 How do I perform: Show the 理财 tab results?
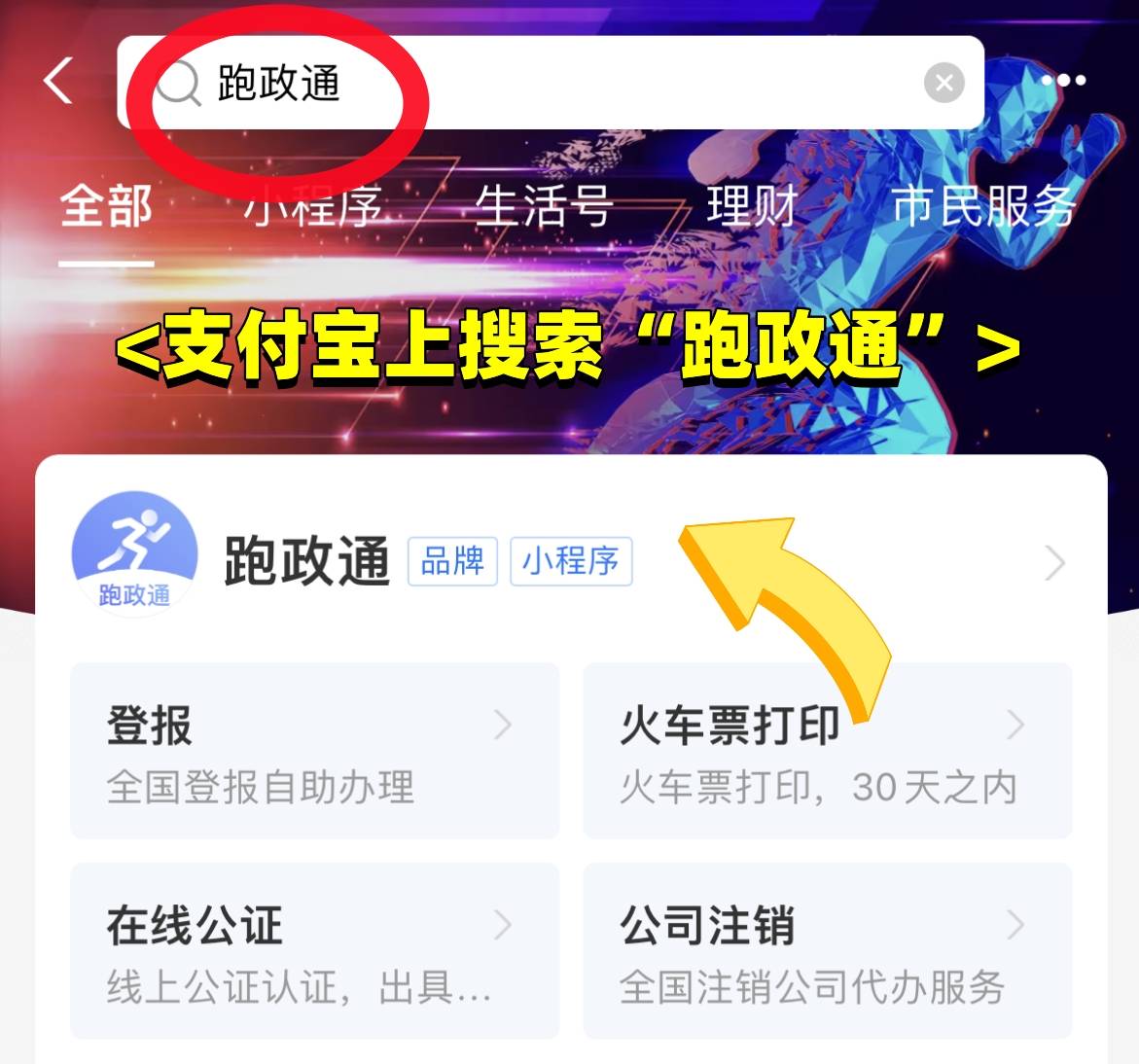(x=752, y=207)
